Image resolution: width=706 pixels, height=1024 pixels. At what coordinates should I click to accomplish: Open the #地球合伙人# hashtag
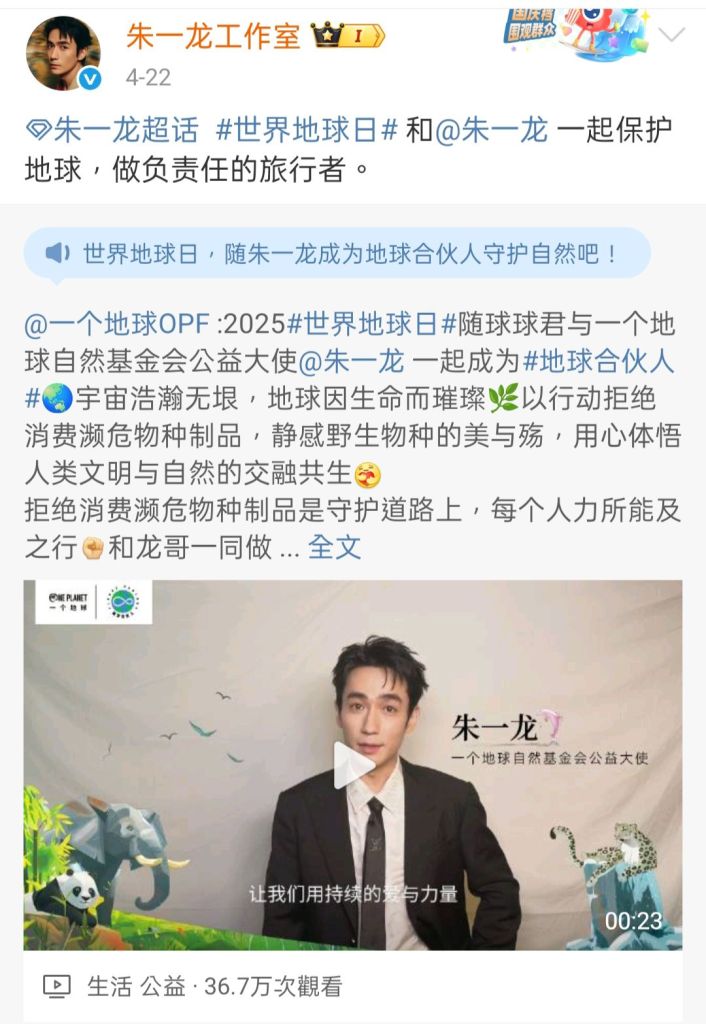598,361
